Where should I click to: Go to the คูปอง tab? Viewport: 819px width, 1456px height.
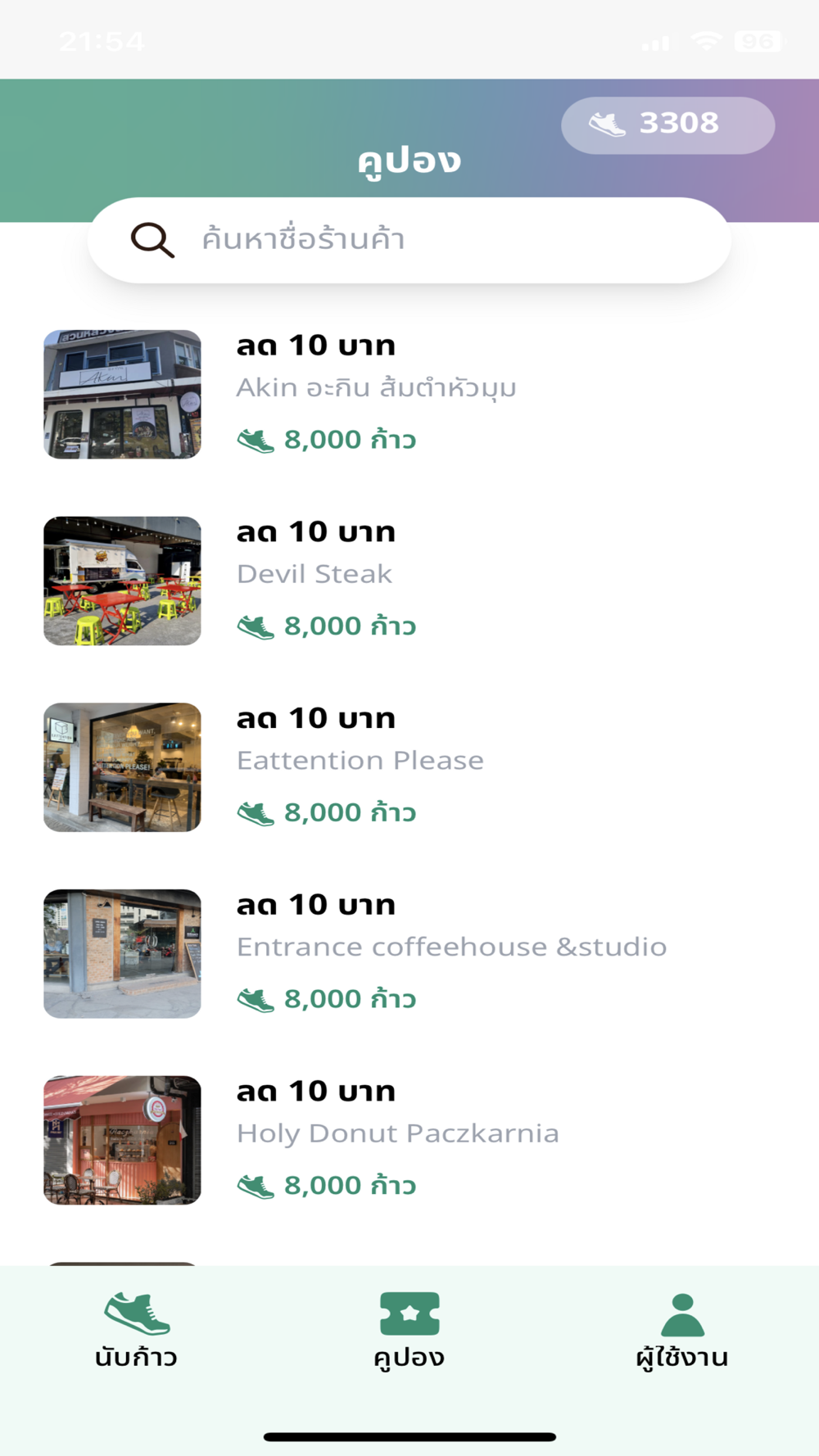pos(409,1331)
